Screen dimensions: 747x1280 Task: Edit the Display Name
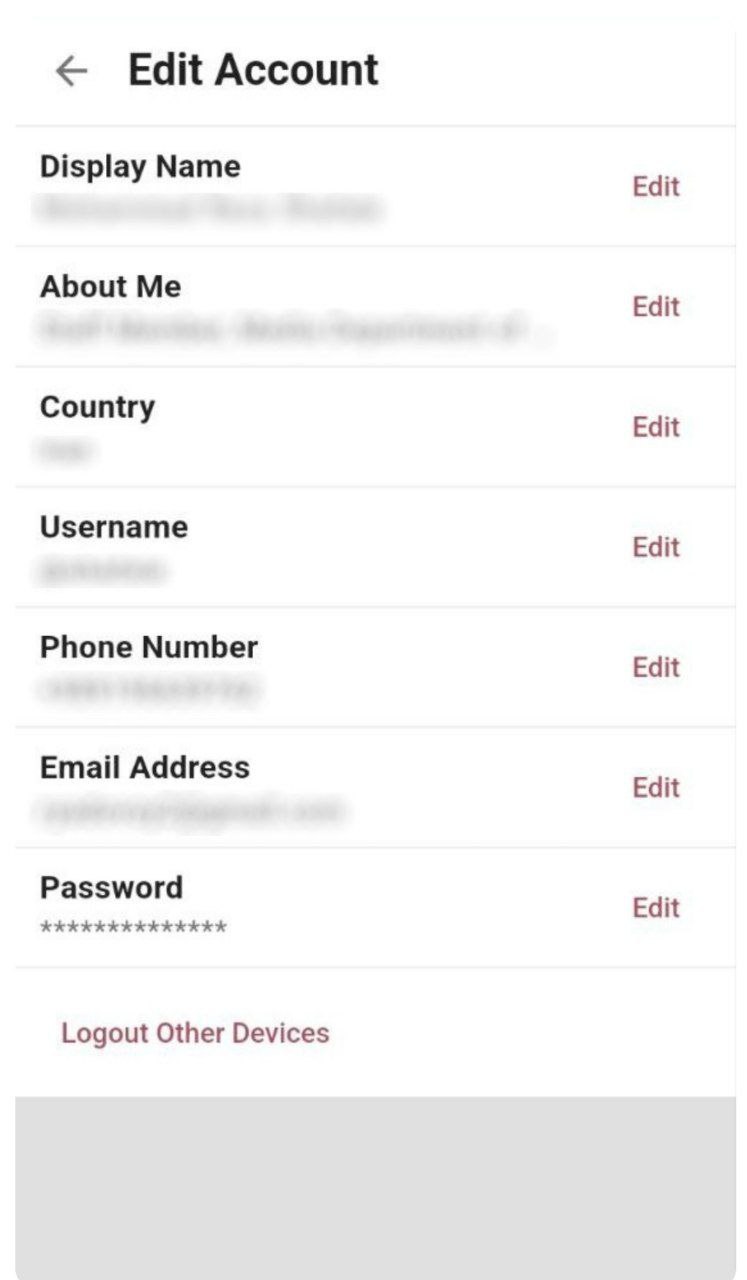[655, 187]
